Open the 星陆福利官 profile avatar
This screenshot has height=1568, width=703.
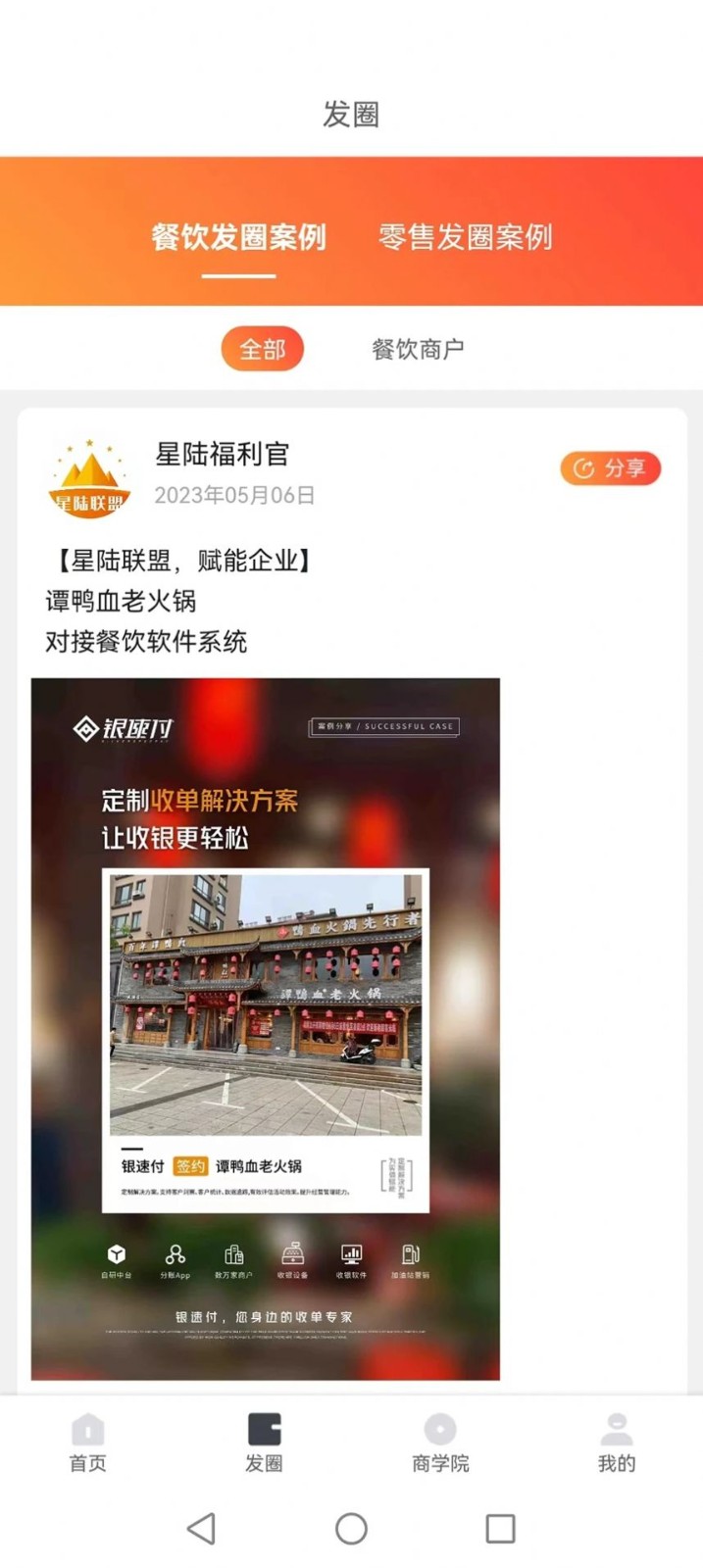pyautogui.click(x=89, y=477)
